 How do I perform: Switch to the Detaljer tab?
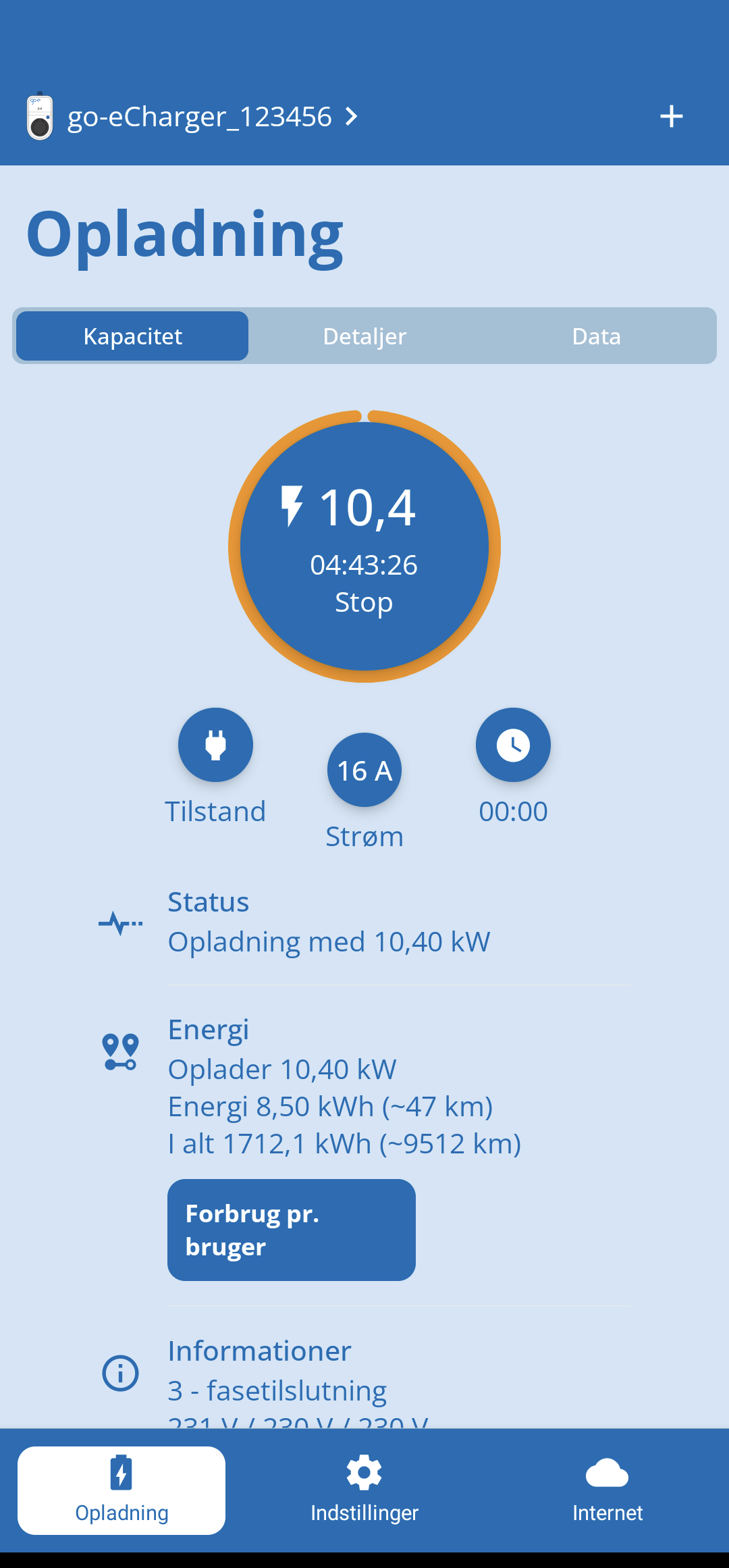[x=364, y=336]
